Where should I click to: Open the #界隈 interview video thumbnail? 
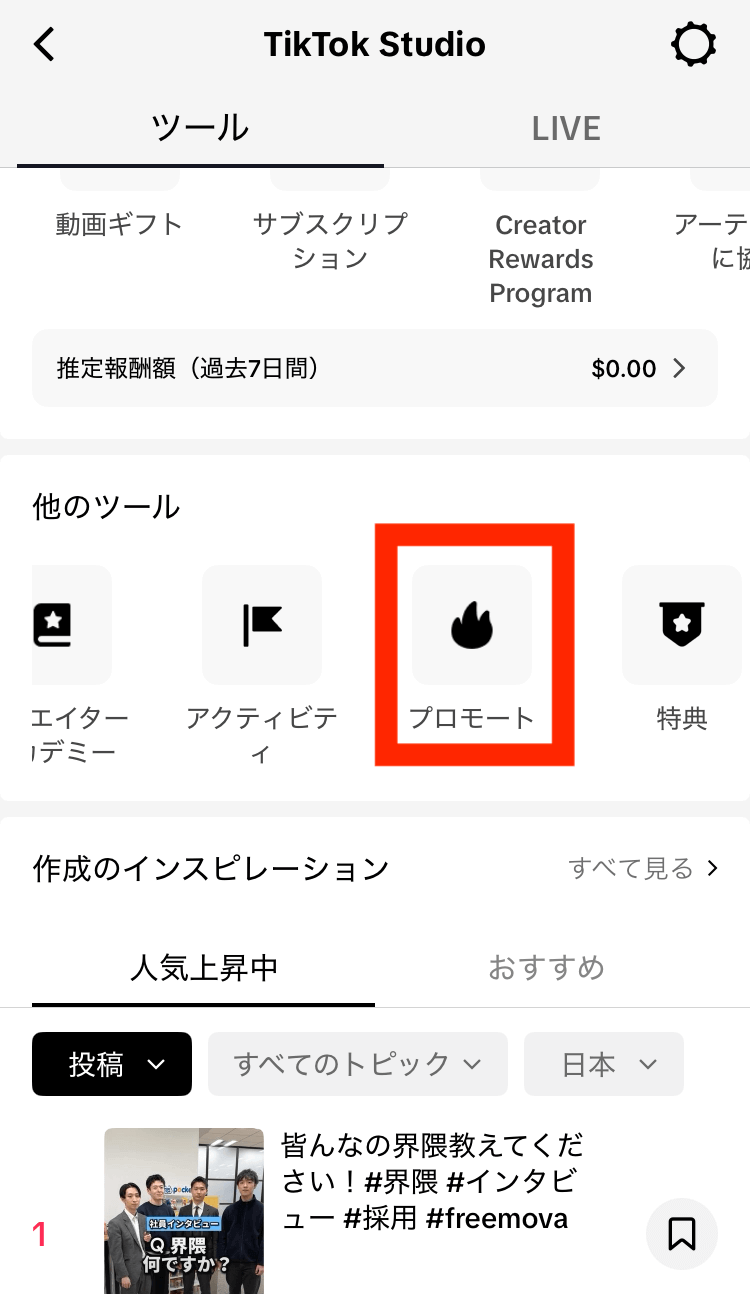184,1211
